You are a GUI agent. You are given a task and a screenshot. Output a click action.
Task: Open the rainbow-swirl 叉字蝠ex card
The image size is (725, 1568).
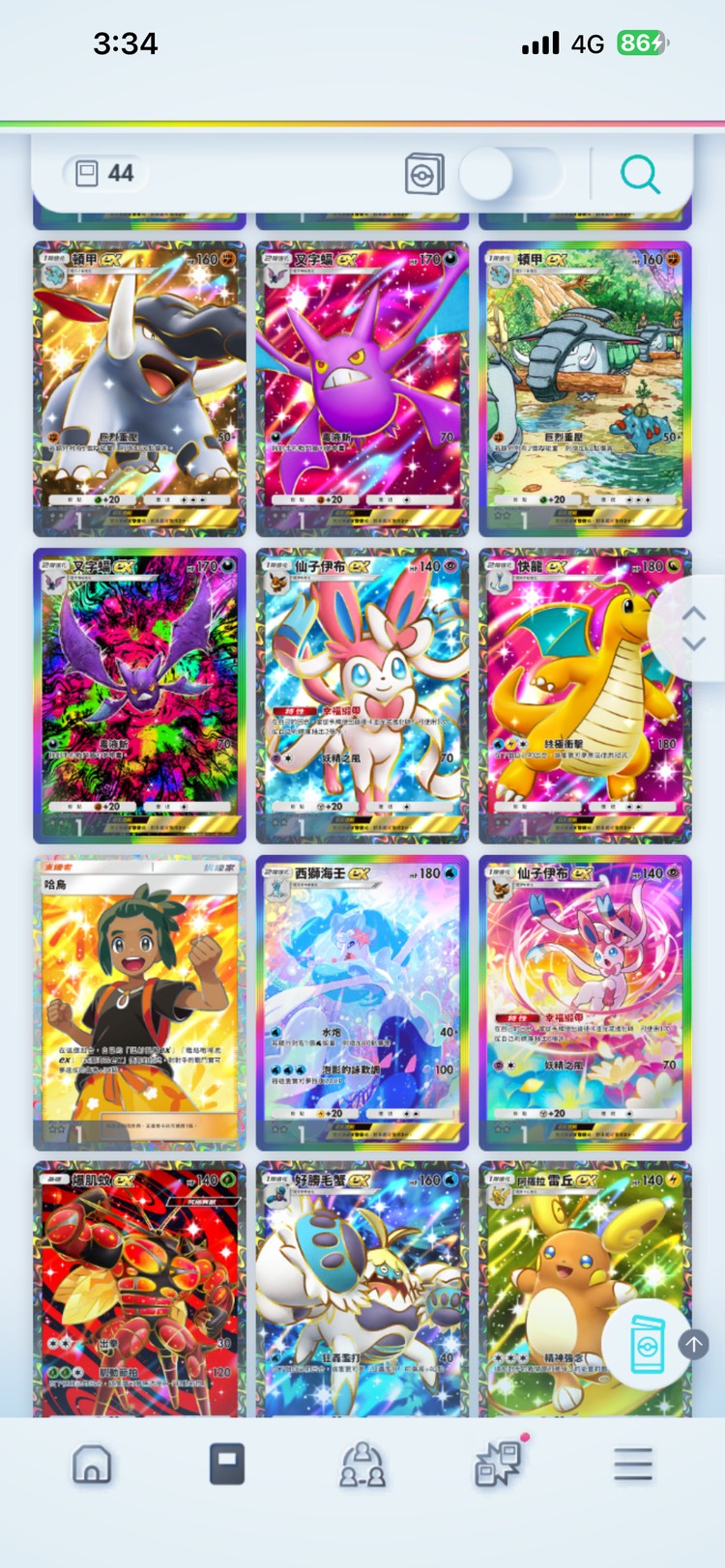(139, 695)
